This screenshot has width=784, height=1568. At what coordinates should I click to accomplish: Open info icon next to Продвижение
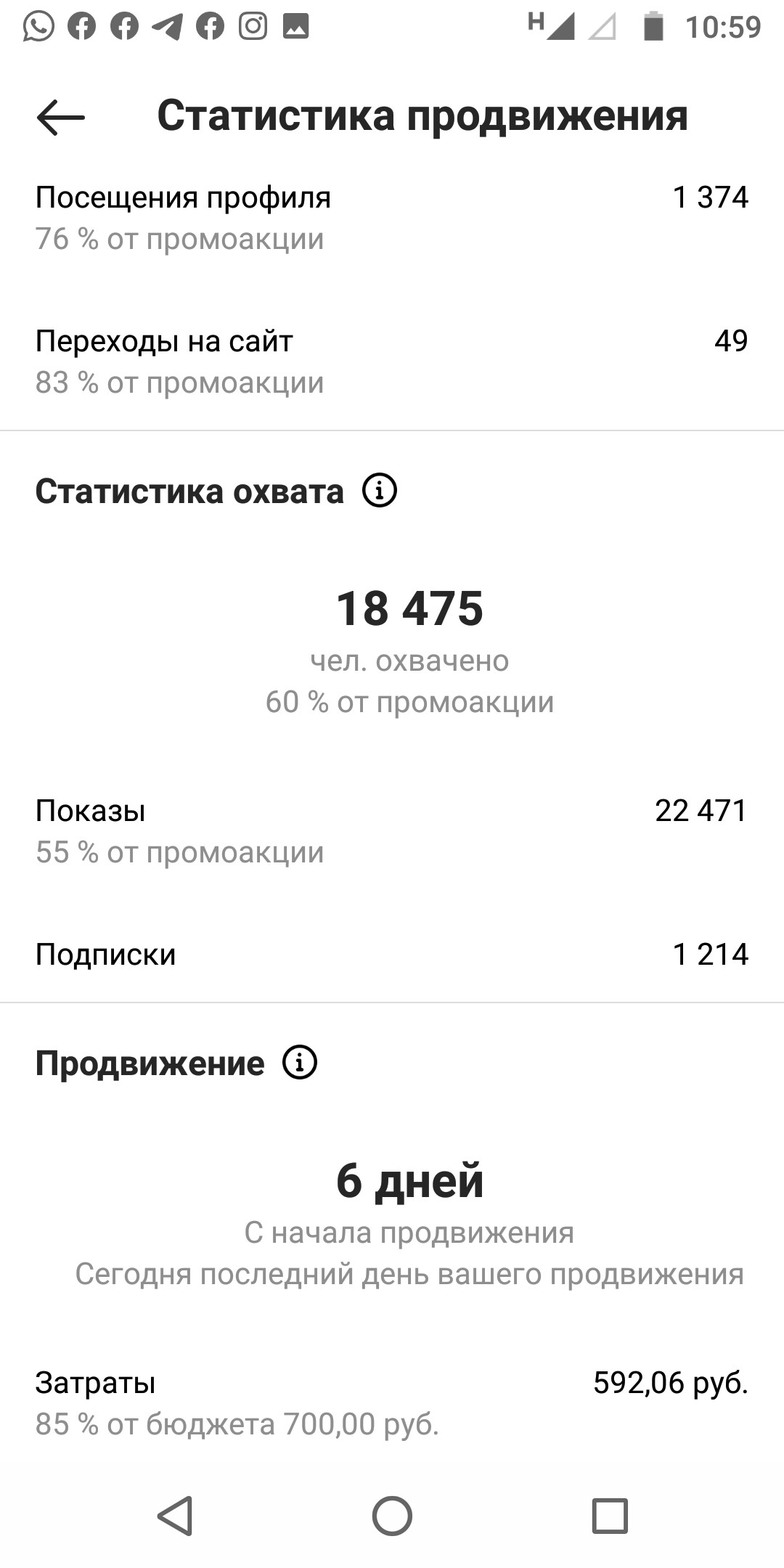[x=300, y=1063]
